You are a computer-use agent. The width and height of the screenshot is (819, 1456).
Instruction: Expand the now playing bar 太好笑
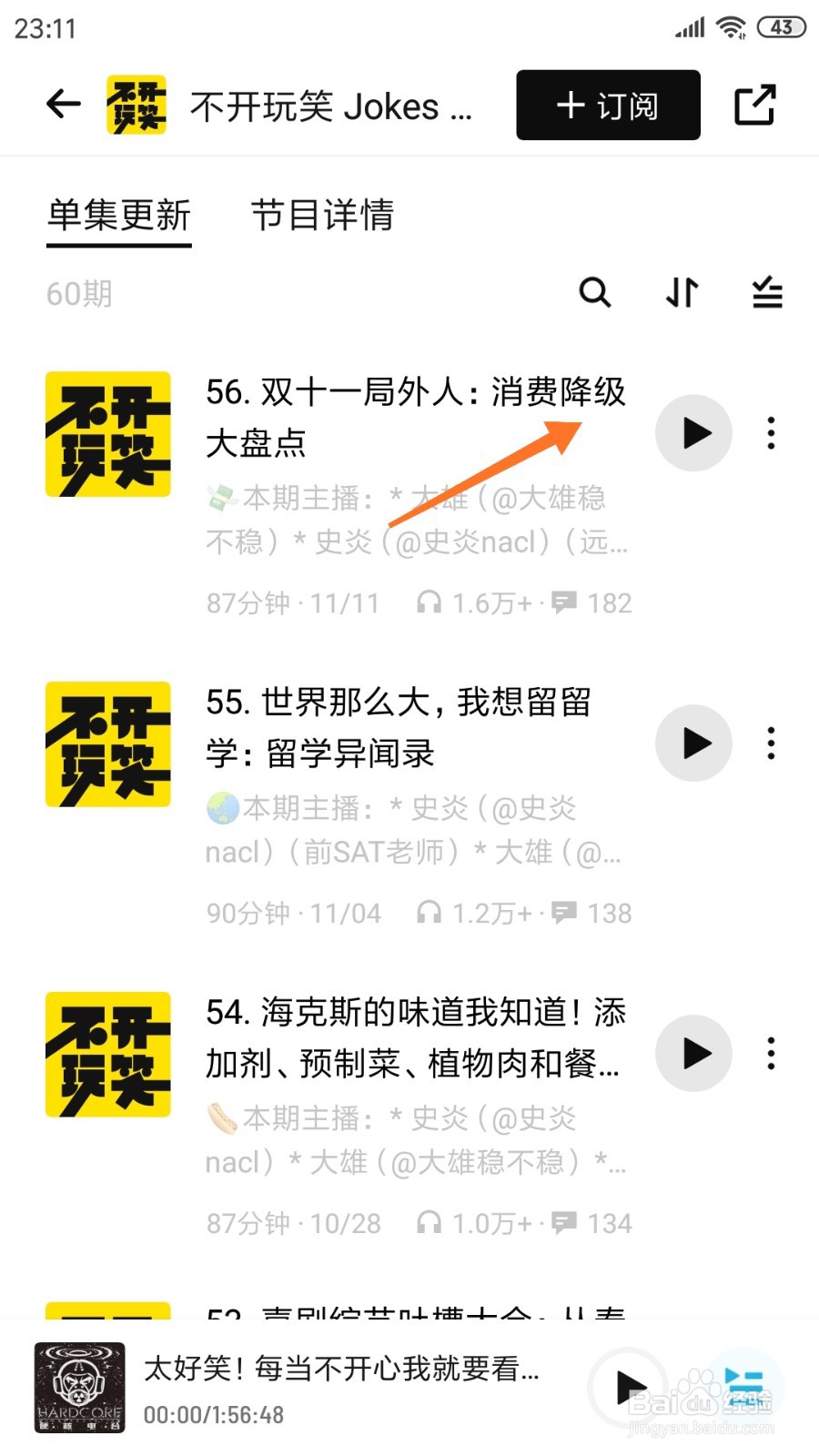click(341, 1387)
